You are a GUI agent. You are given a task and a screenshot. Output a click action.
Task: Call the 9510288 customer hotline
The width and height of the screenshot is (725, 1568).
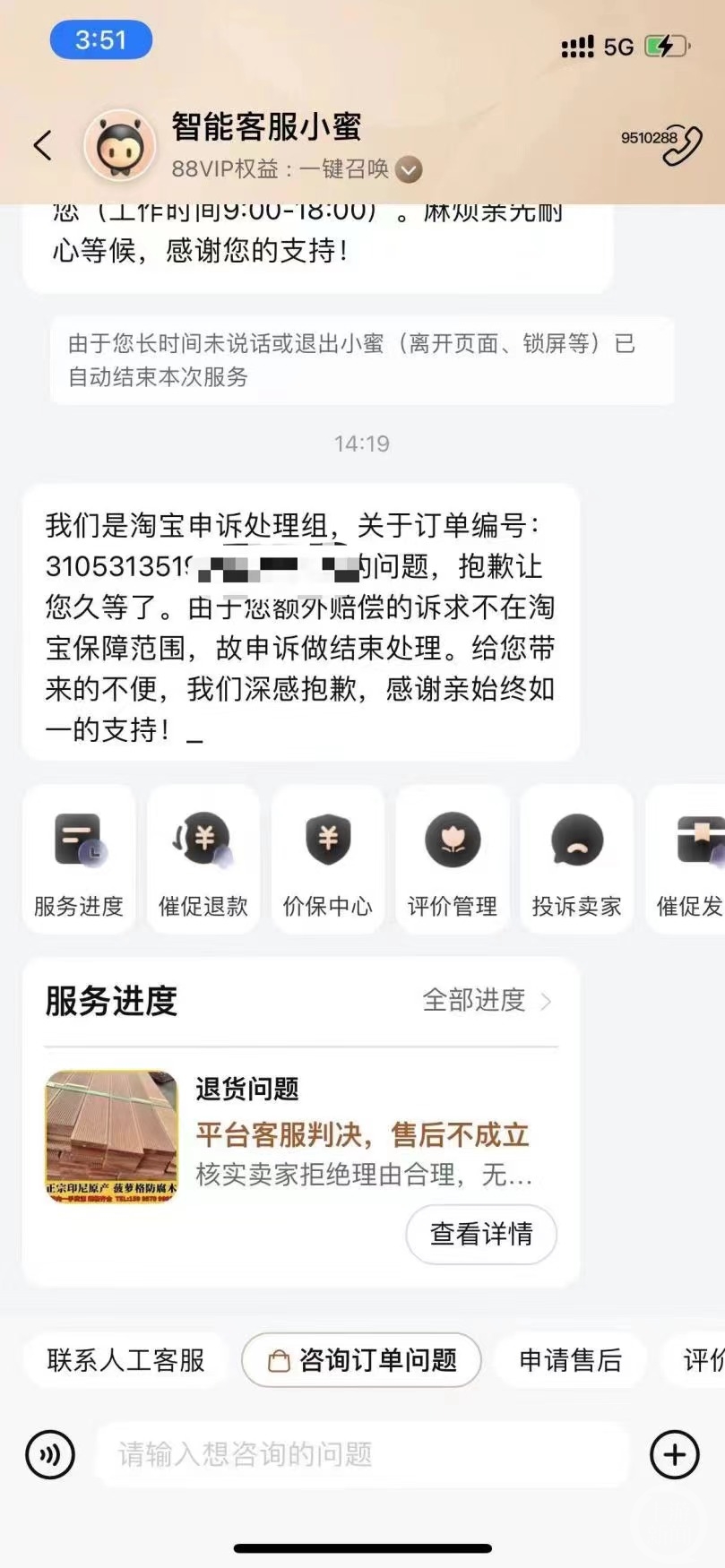click(x=663, y=144)
